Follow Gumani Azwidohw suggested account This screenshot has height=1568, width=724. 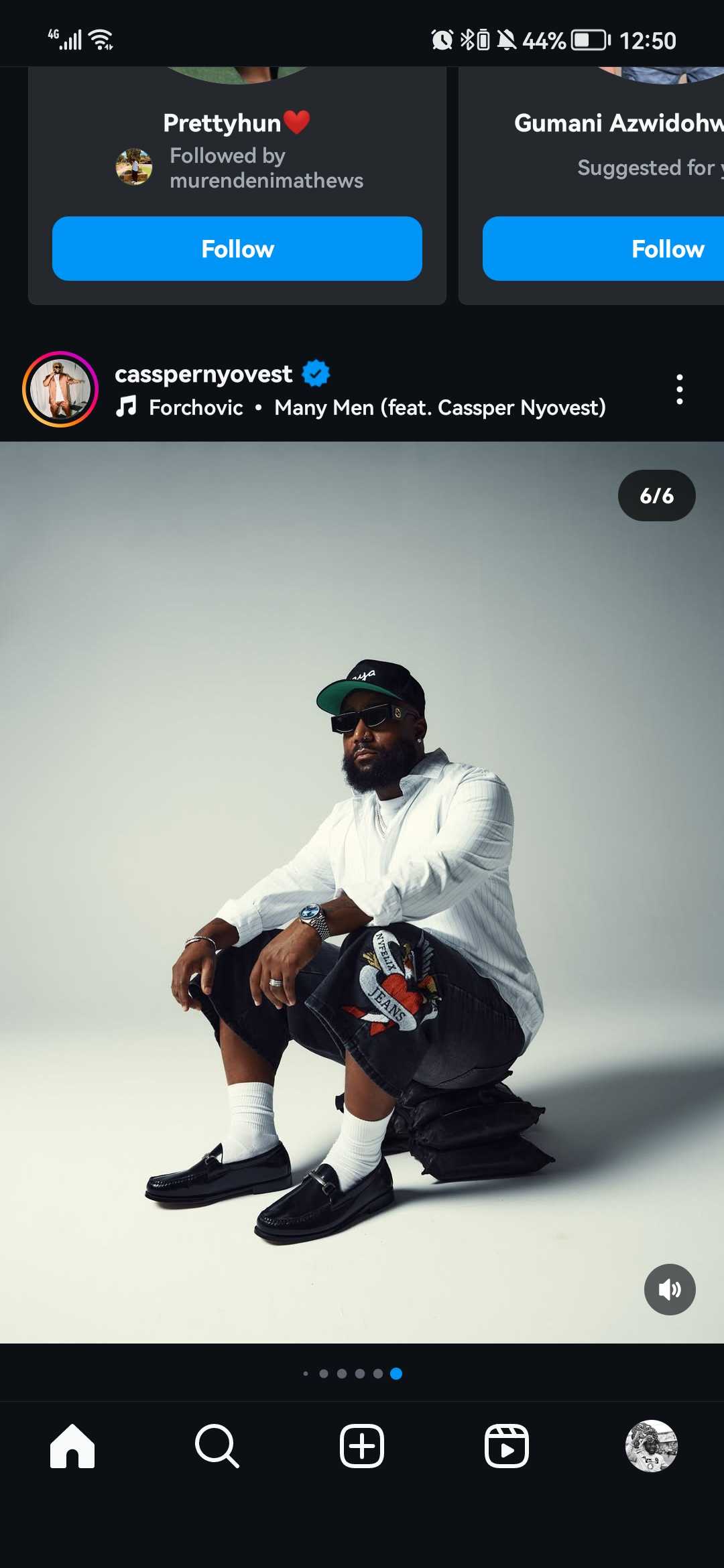603,249
